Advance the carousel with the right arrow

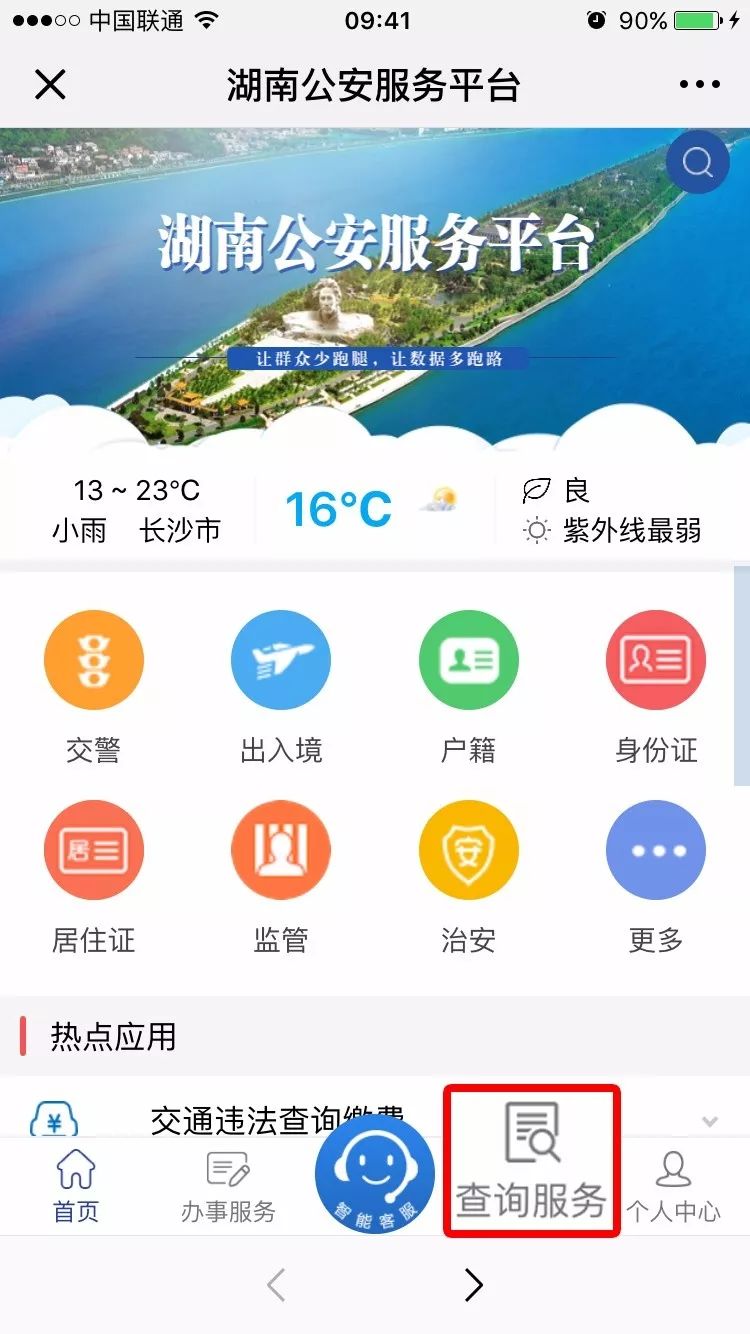click(x=473, y=1286)
